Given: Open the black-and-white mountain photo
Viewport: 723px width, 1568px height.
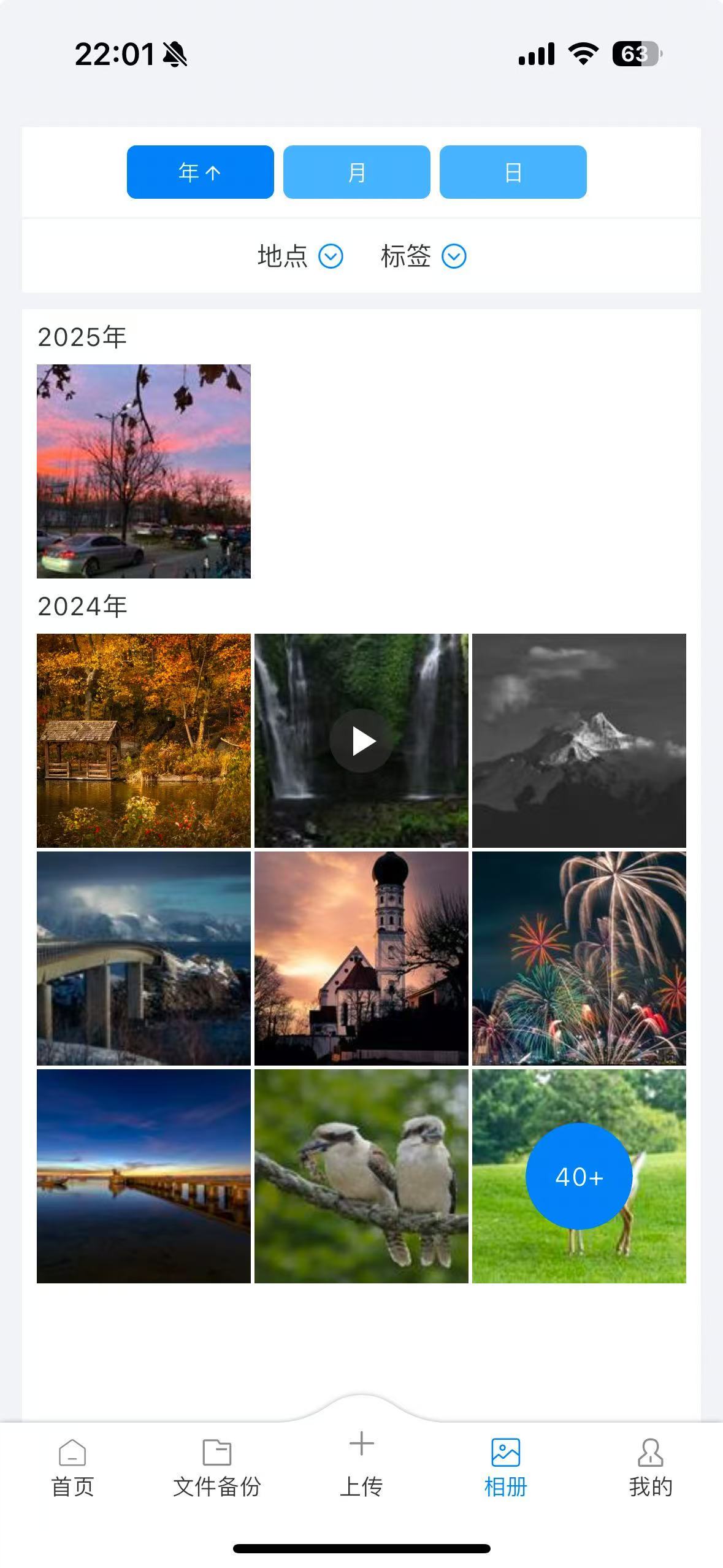Looking at the screenshot, I should tap(579, 740).
